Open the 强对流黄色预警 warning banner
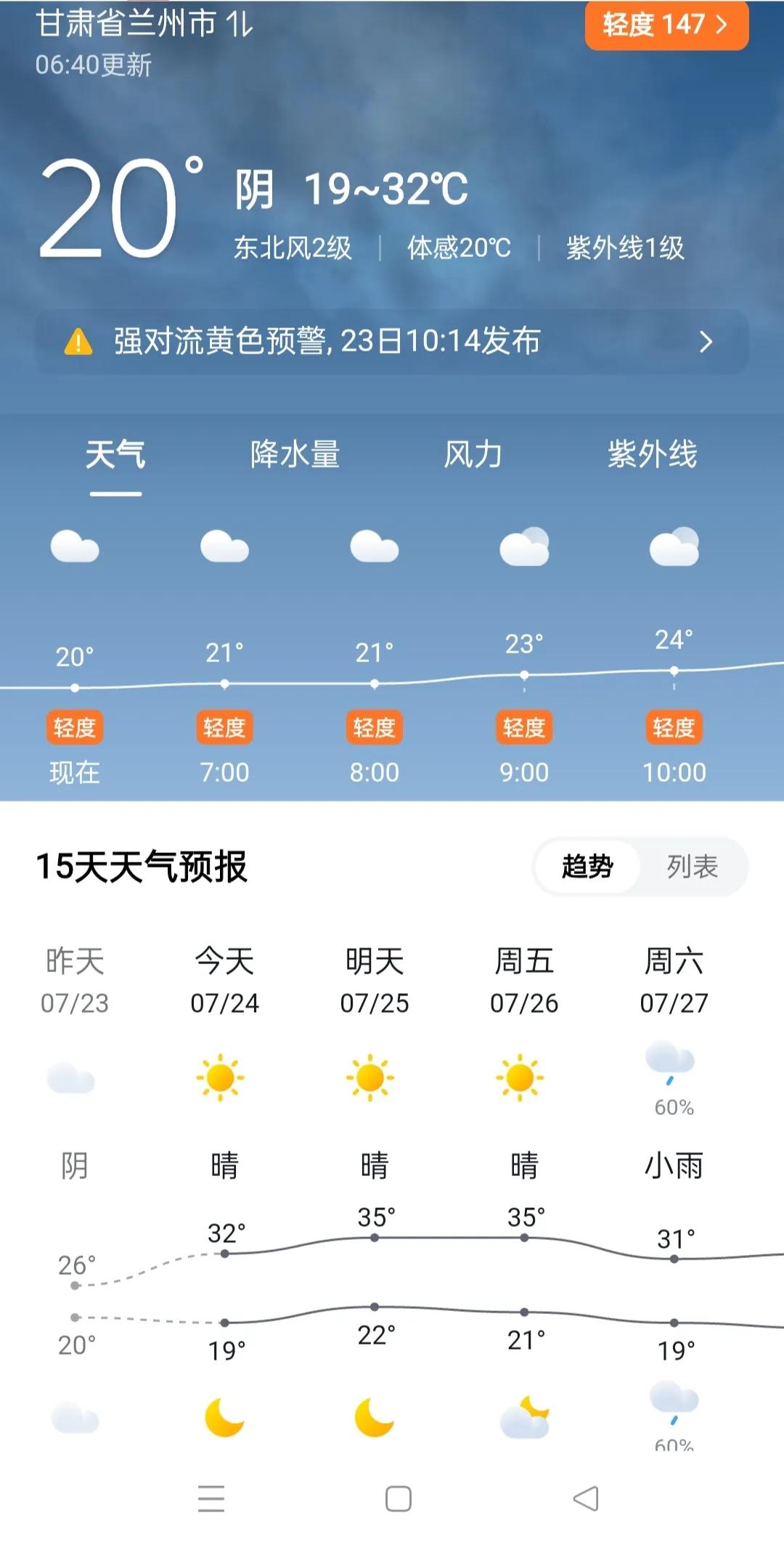 coord(392,341)
